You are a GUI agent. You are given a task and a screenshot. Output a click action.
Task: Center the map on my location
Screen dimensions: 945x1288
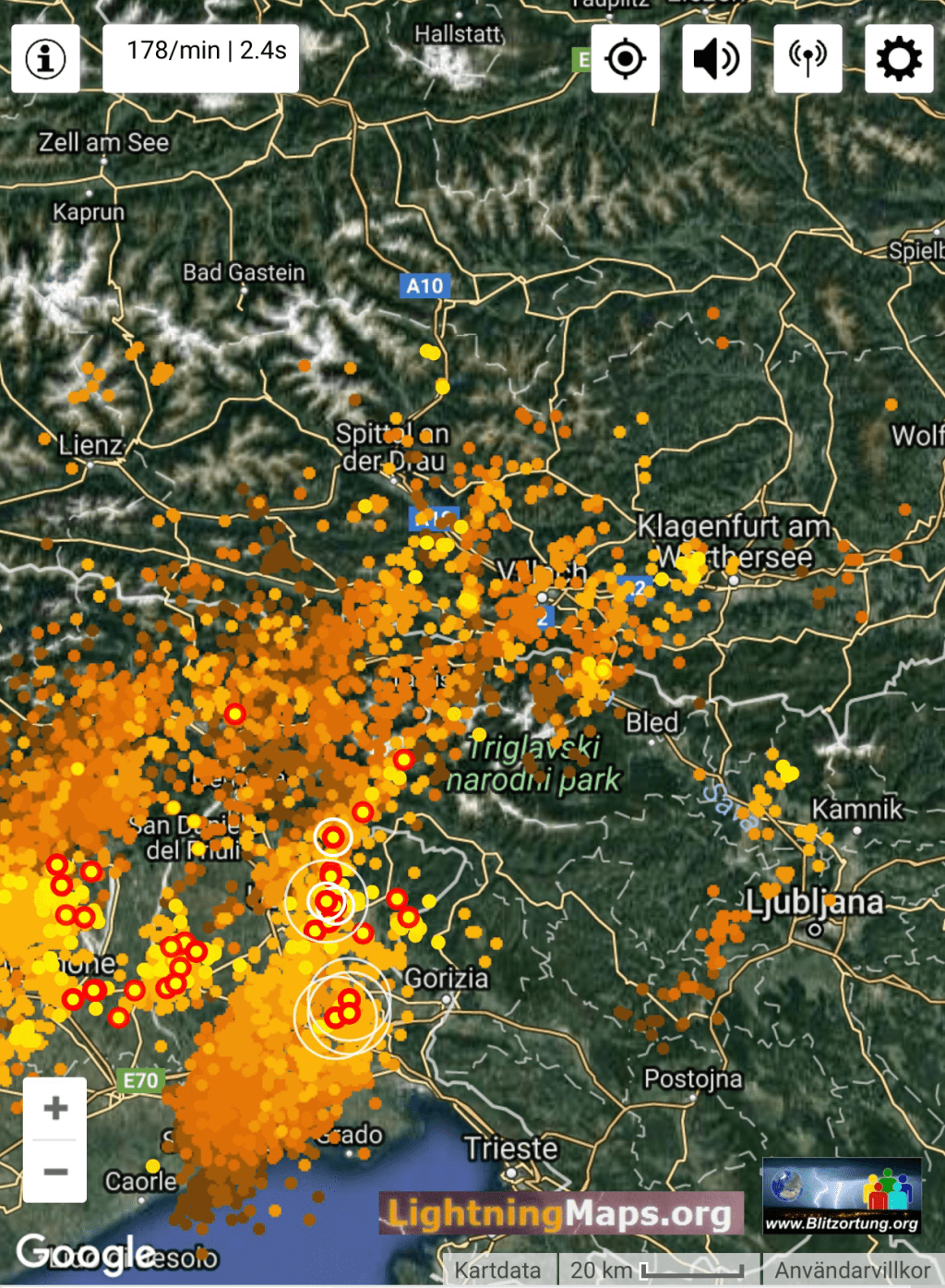click(x=625, y=59)
